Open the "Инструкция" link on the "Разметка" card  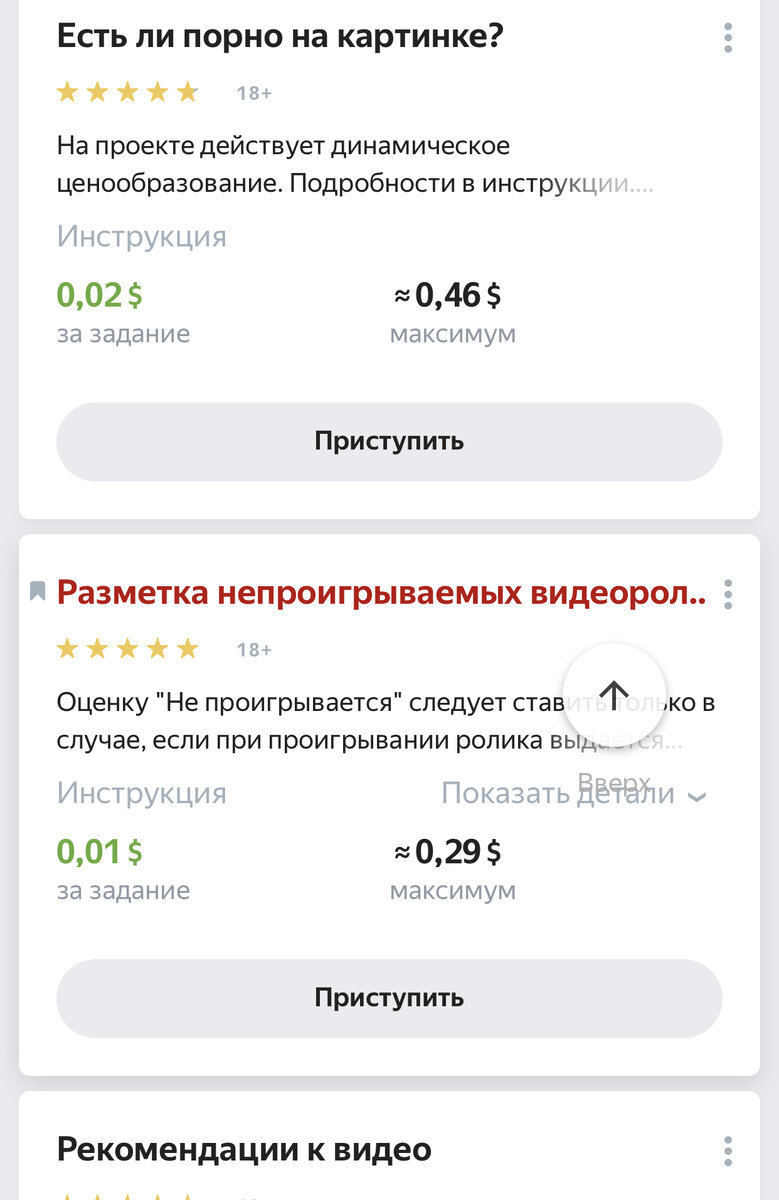(x=141, y=792)
